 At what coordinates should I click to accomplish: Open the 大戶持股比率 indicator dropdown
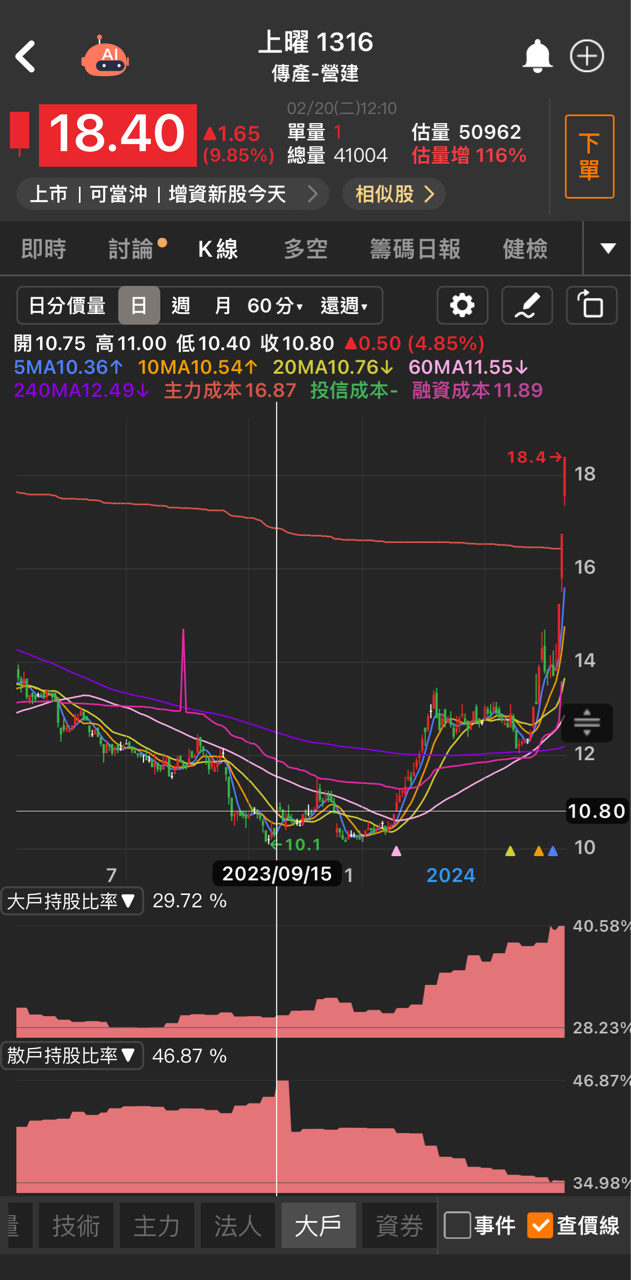(73, 901)
